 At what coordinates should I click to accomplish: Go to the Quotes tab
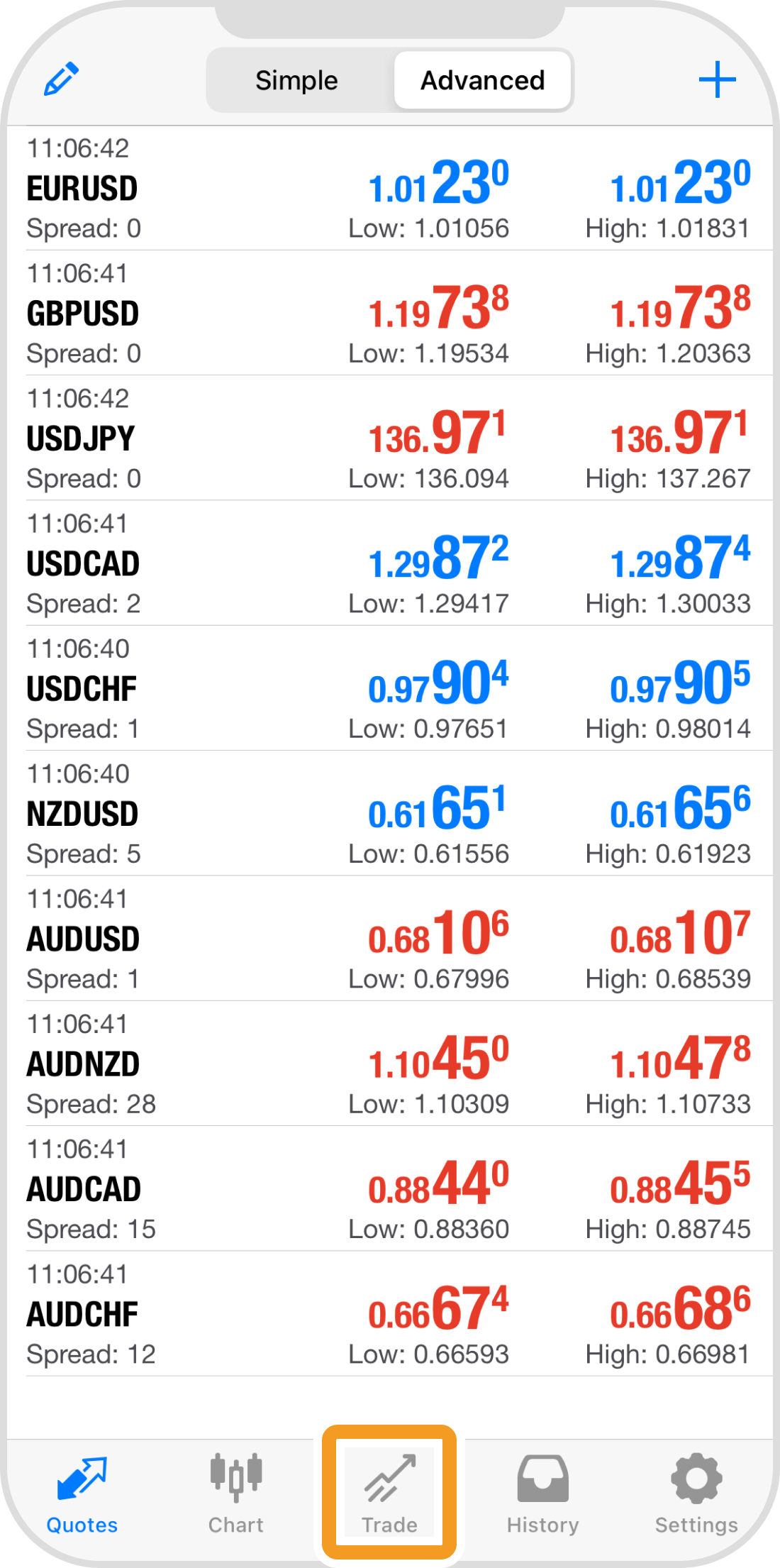[82, 1494]
